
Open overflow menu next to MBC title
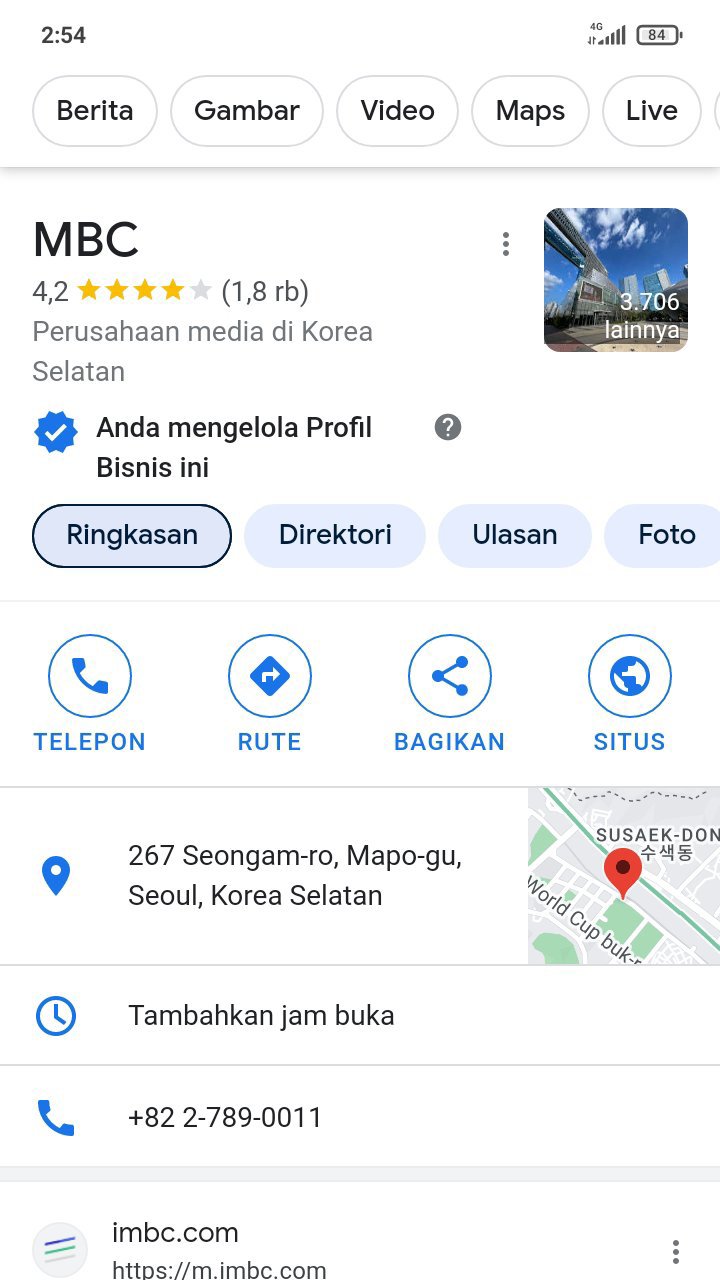pyautogui.click(x=506, y=244)
